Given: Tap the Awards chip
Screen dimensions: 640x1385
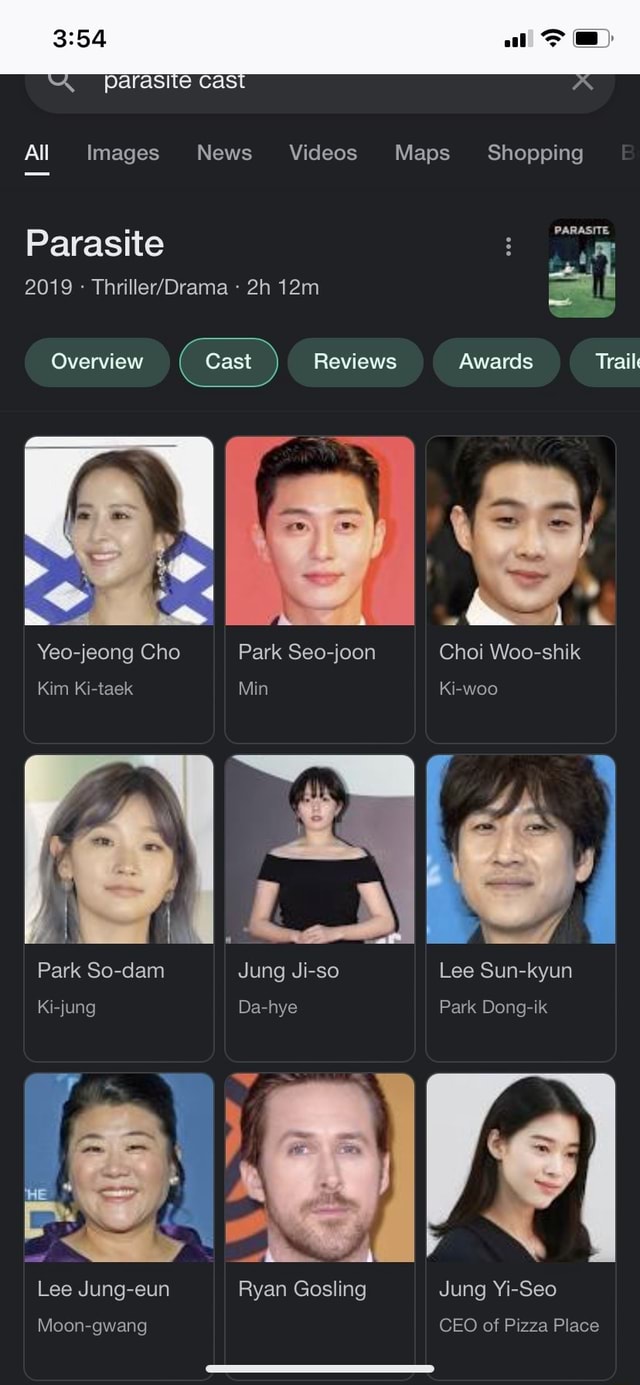Looking at the screenshot, I should click(x=496, y=362).
